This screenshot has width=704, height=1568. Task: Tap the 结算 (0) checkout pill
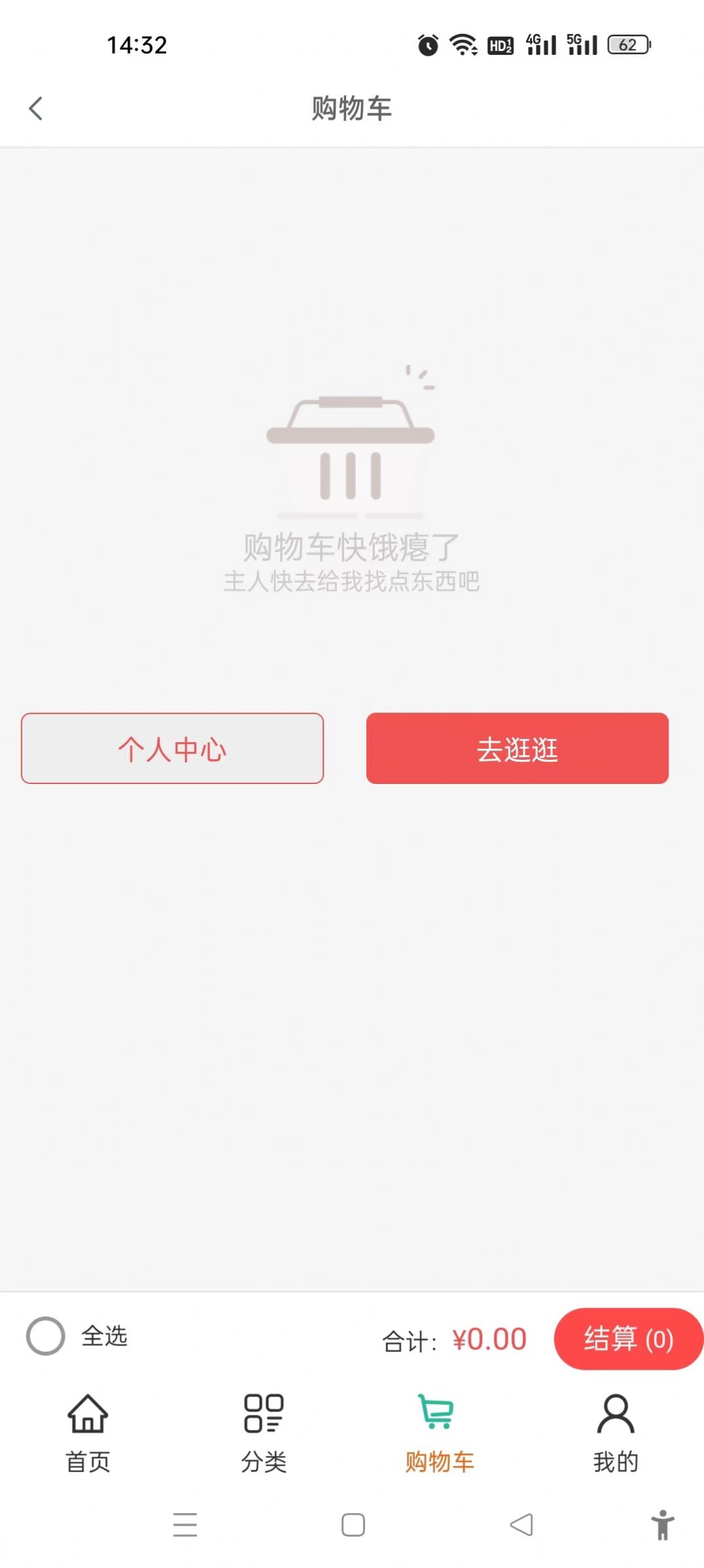point(627,1338)
